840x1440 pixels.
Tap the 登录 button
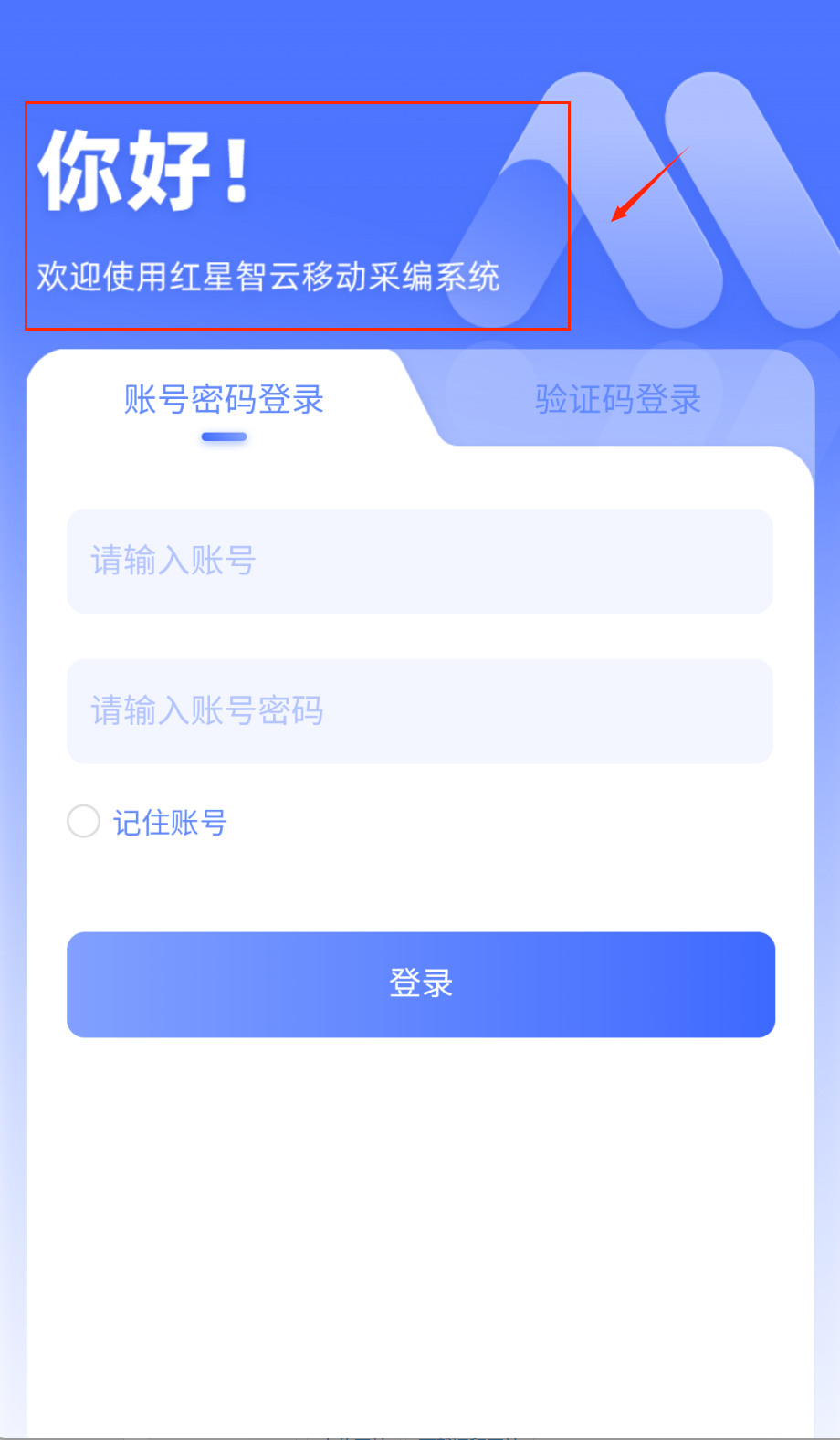(421, 984)
